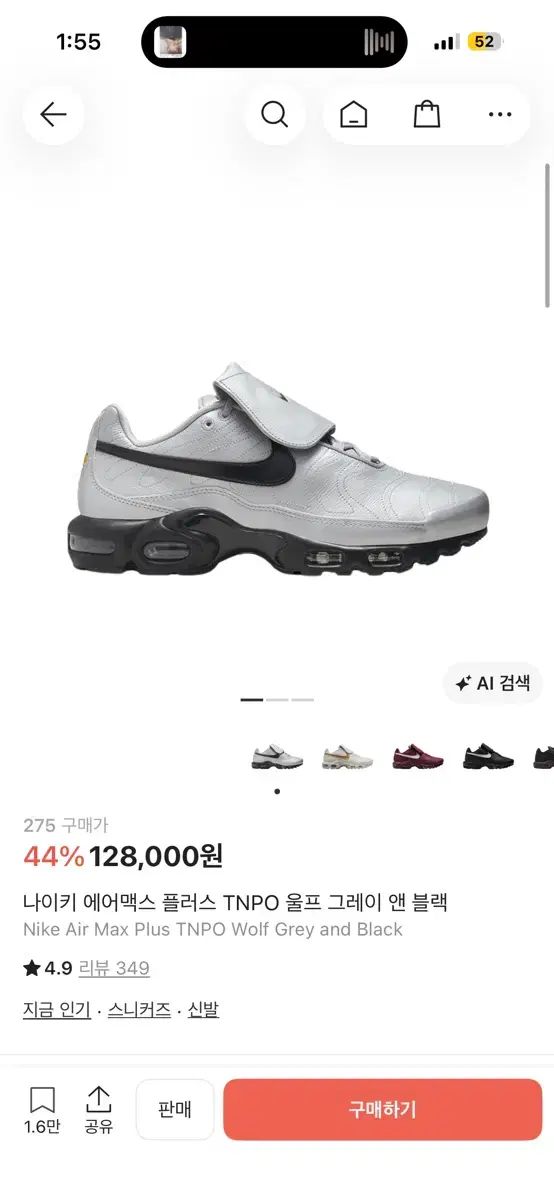Open the shopping bag

[x=427, y=115]
